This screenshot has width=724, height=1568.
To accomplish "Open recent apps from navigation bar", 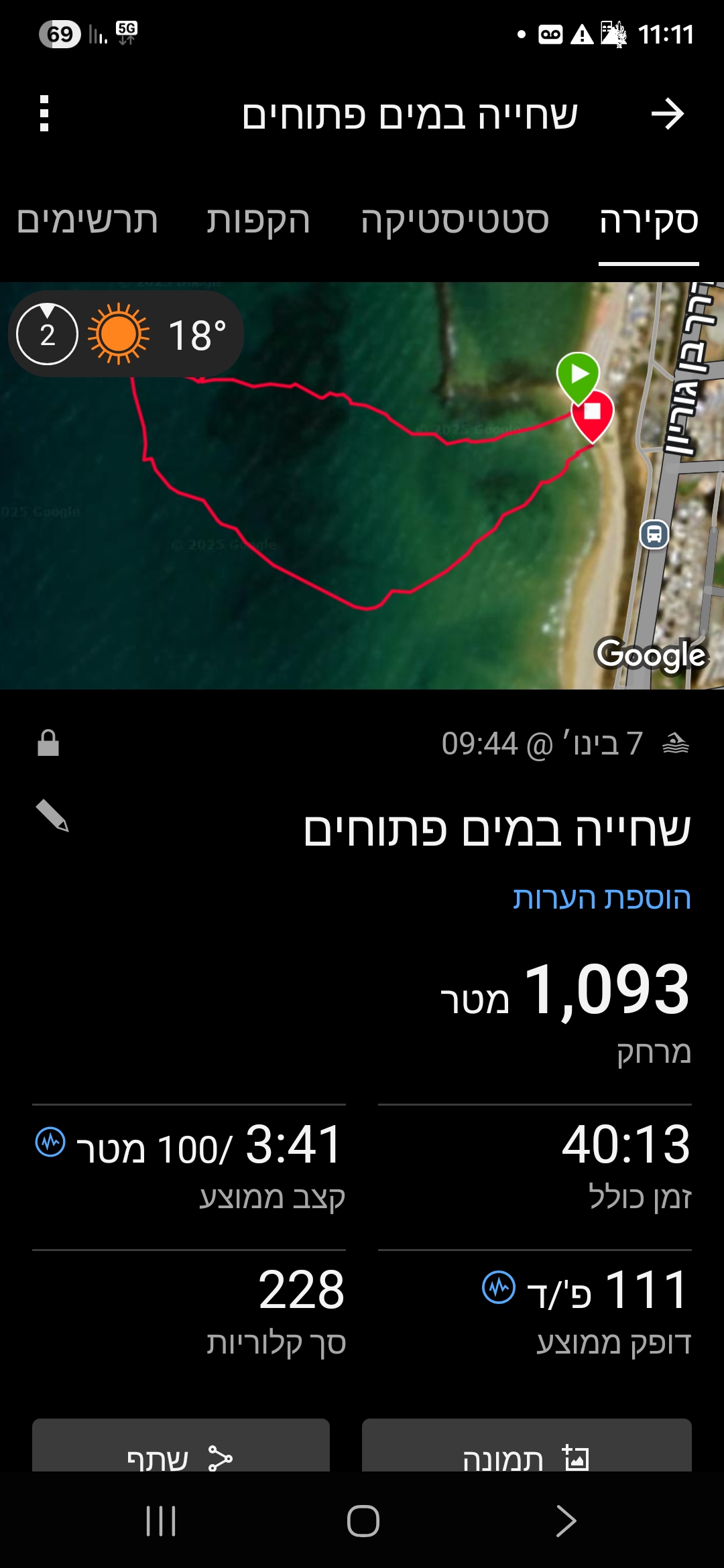I will (x=161, y=1521).
